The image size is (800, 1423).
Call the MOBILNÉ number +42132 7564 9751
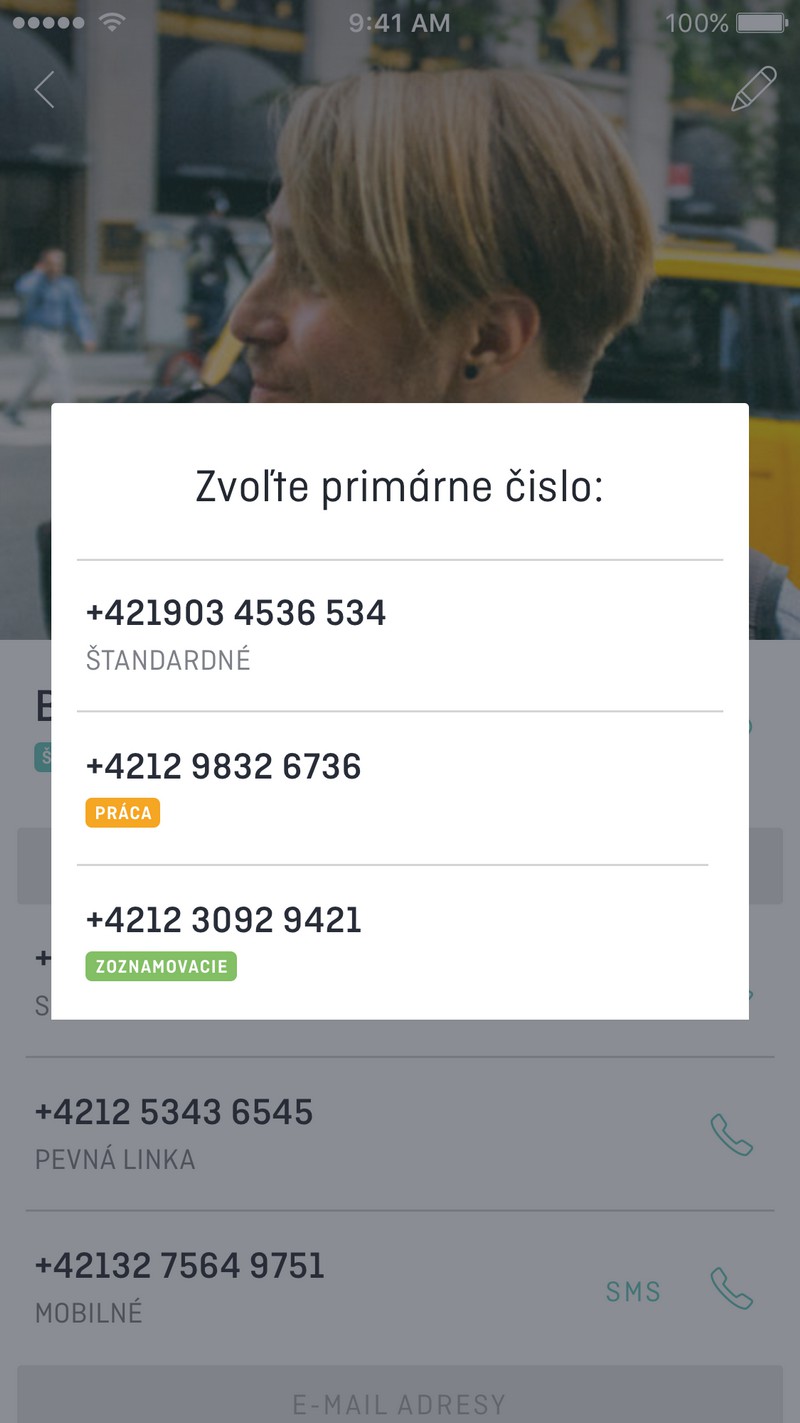click(731, 1289)
